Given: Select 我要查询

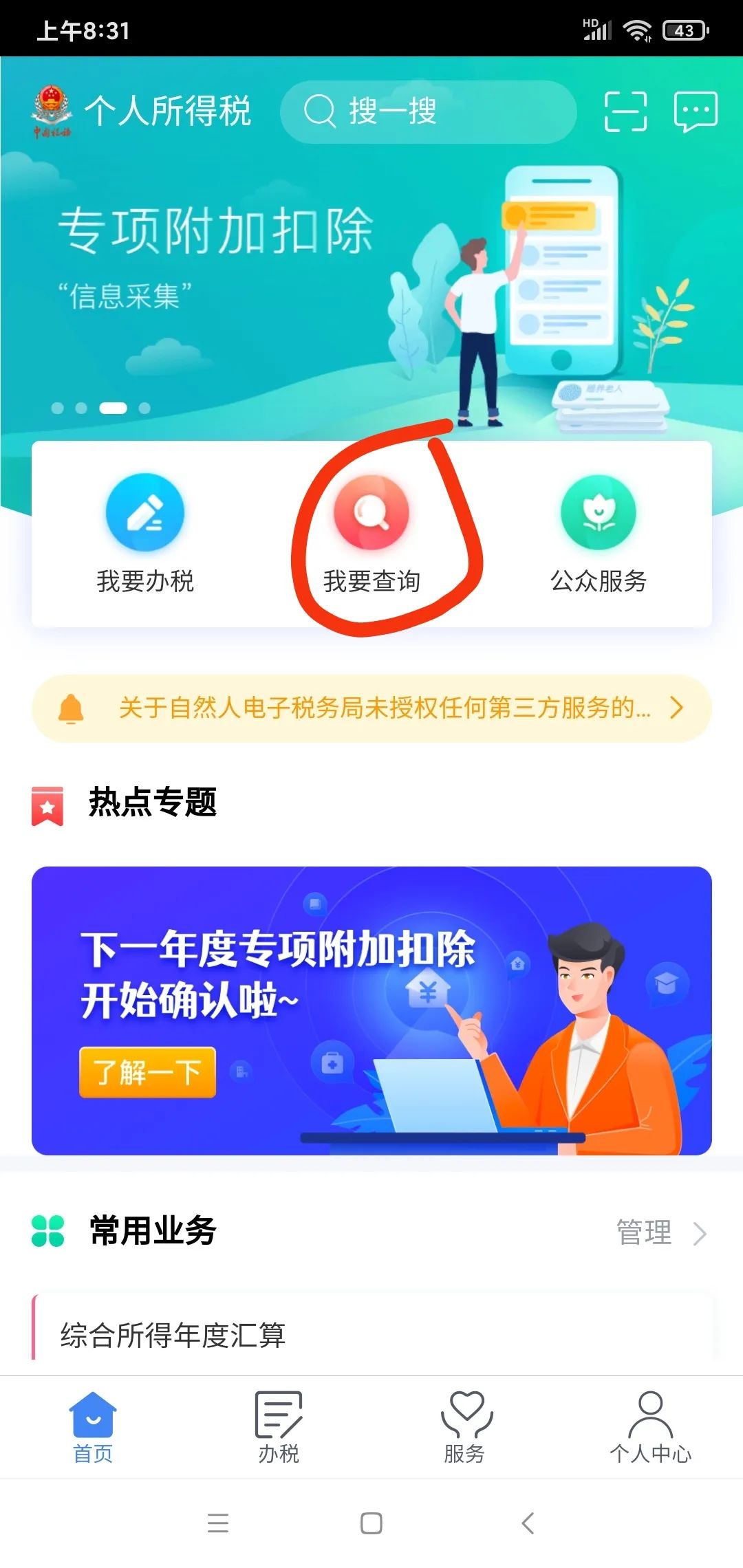Looking at the screenshot, I should click(371, 533).
